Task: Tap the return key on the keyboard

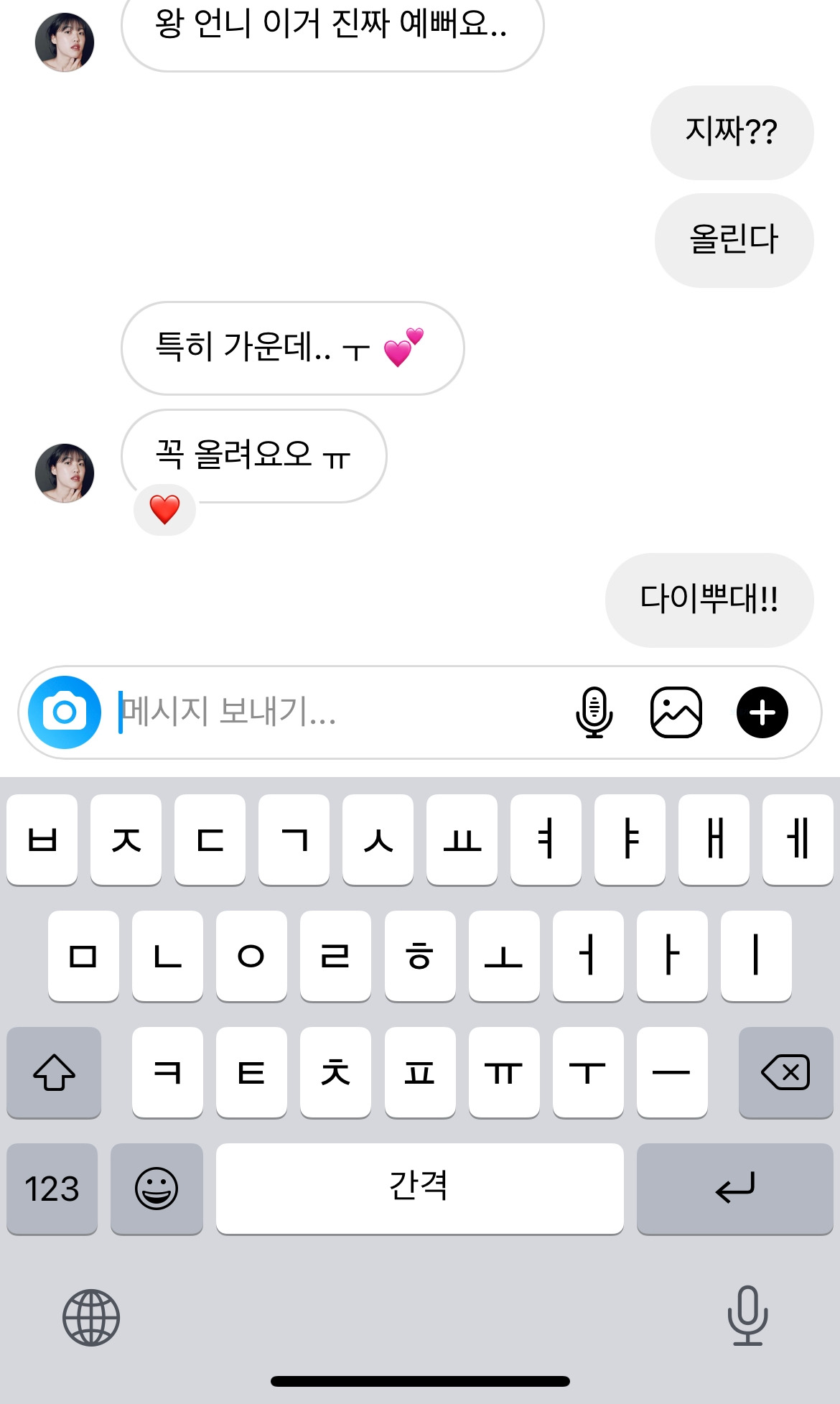Action: tap(734, 1188)
